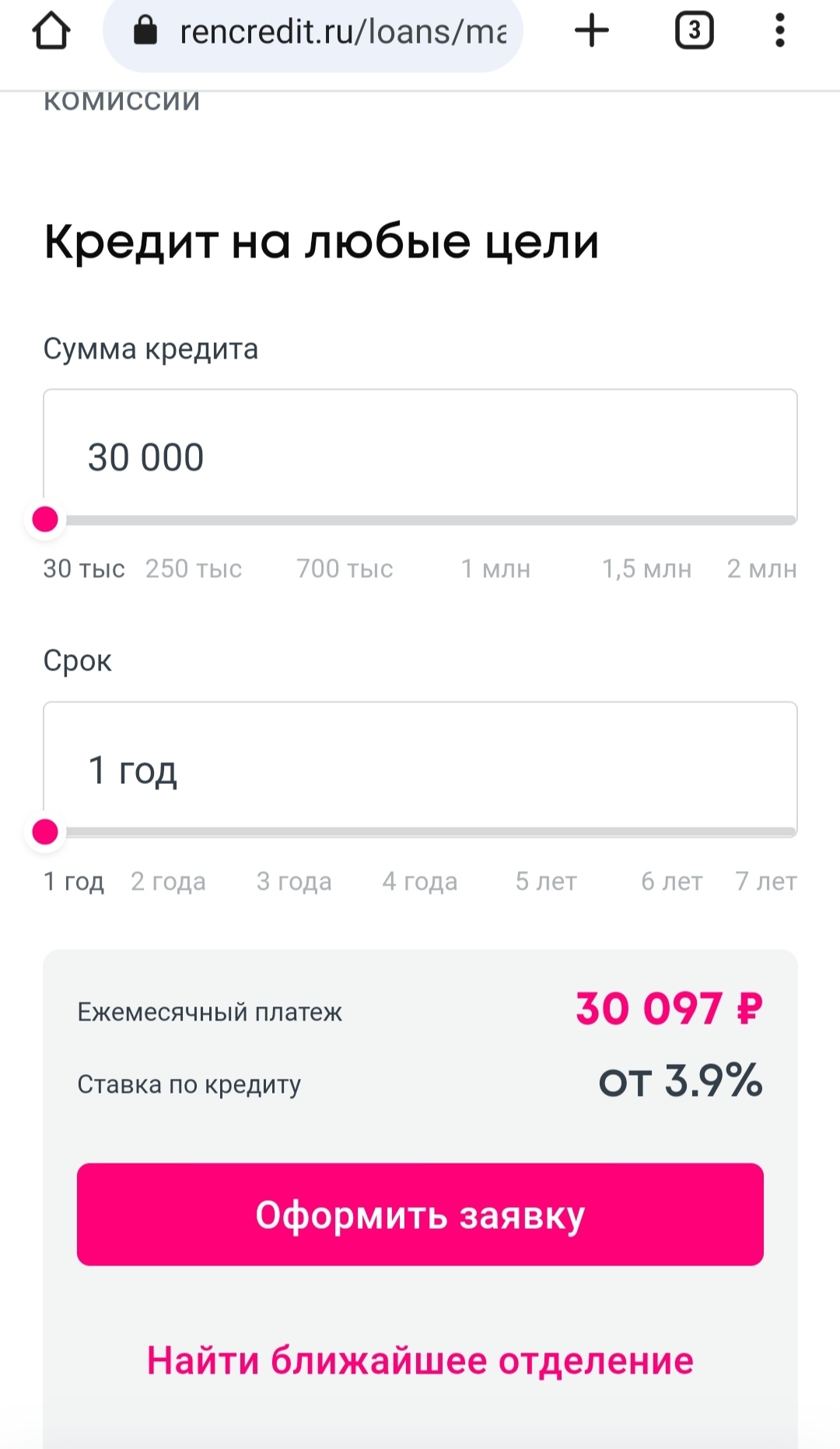Tap the loan amount input showing 30 000

click(x=420, y=457)
